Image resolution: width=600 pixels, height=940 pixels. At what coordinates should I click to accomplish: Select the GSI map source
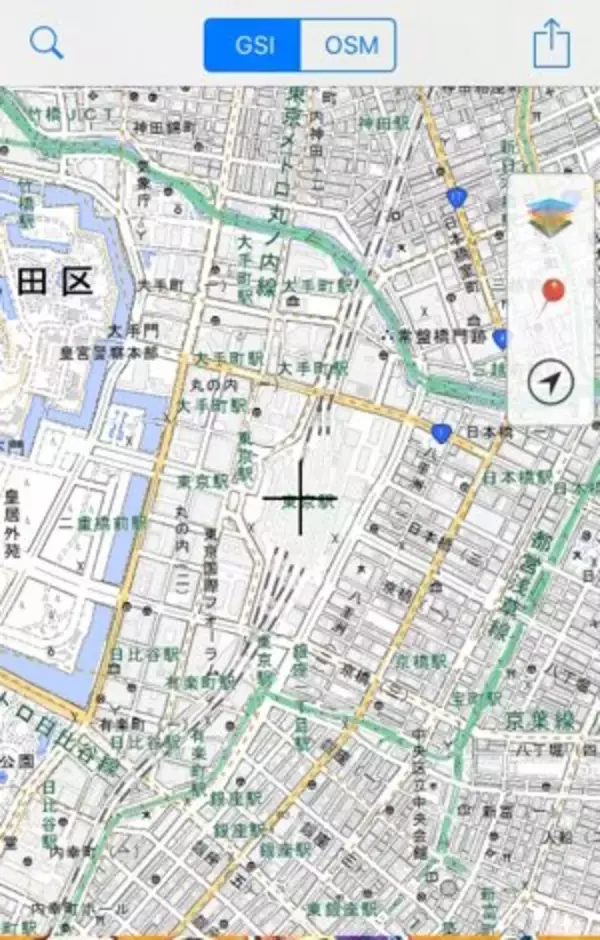click(x=252, y=45)
